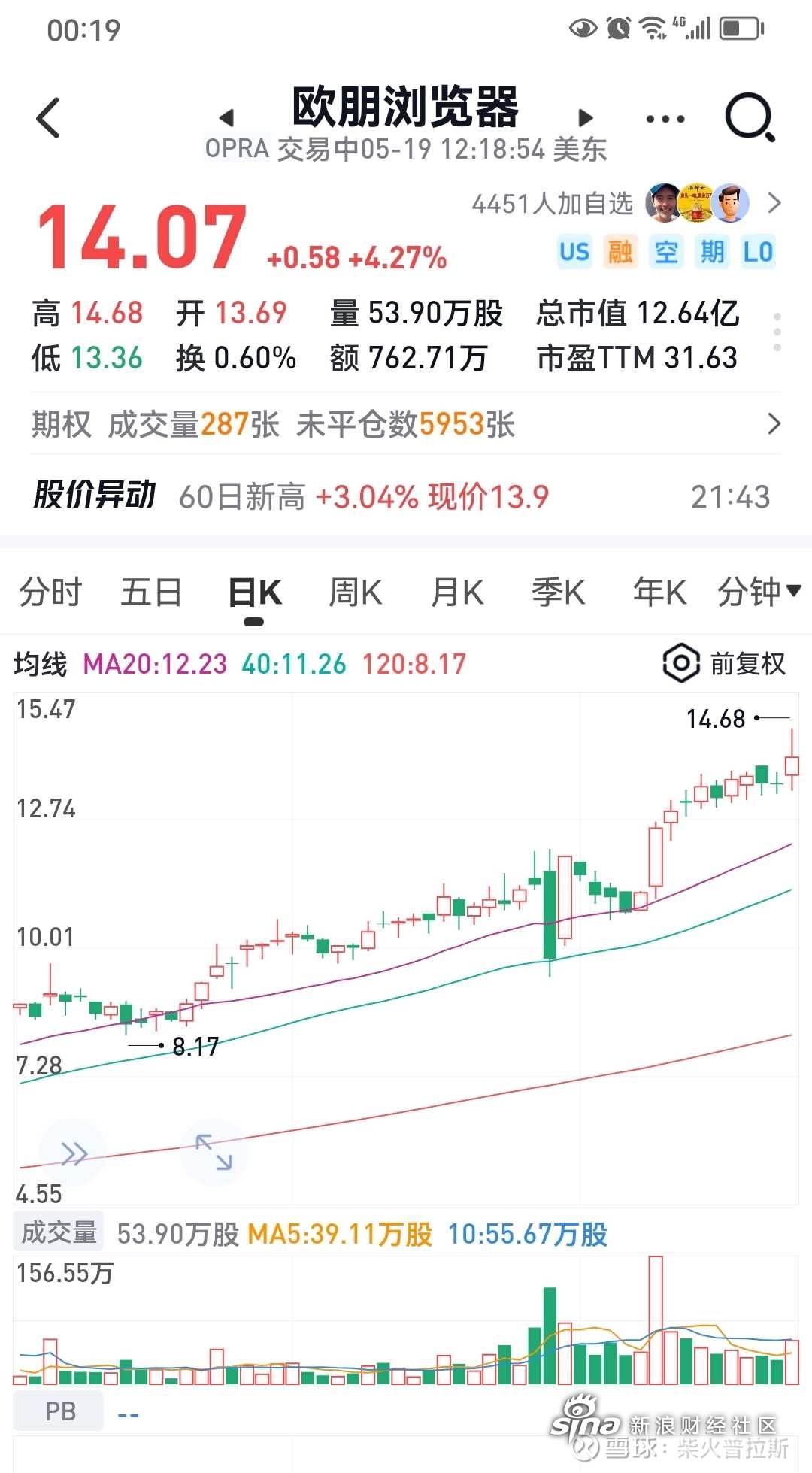Image resolution: width=812 pixels, height=1473 pixels.
Task: Open the three-dot overflow menu
Action: click(x=665, y=119)
